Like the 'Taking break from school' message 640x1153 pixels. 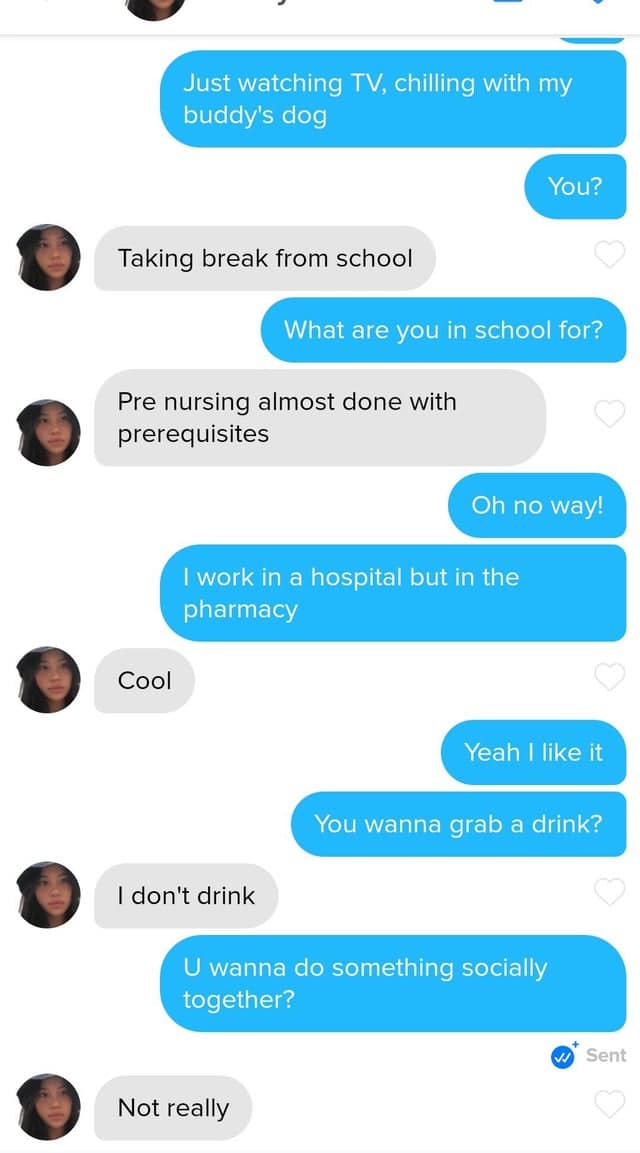click(609, 256)
